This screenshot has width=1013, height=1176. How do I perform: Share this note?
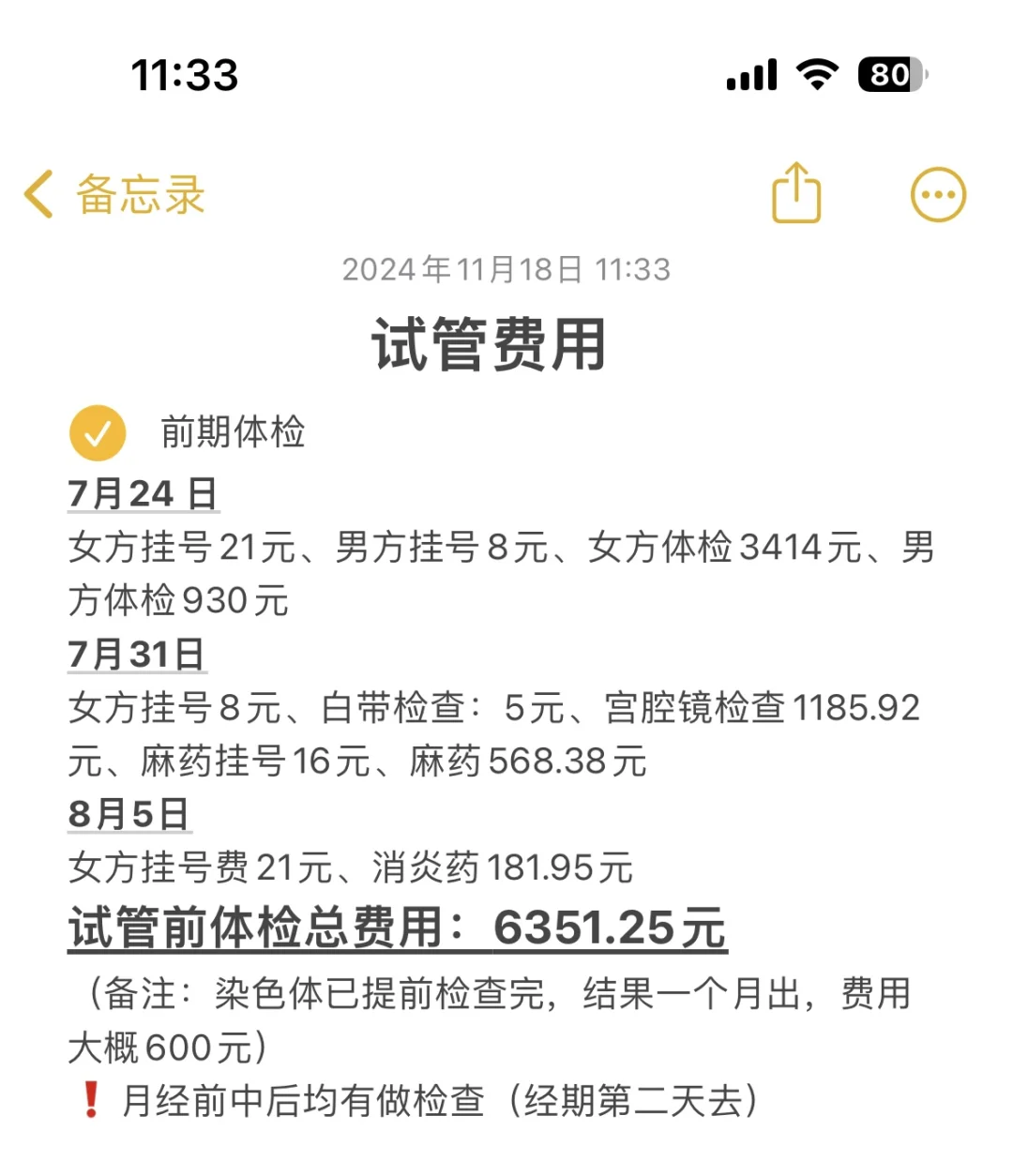pyautogui.click(x=795, y=193)
